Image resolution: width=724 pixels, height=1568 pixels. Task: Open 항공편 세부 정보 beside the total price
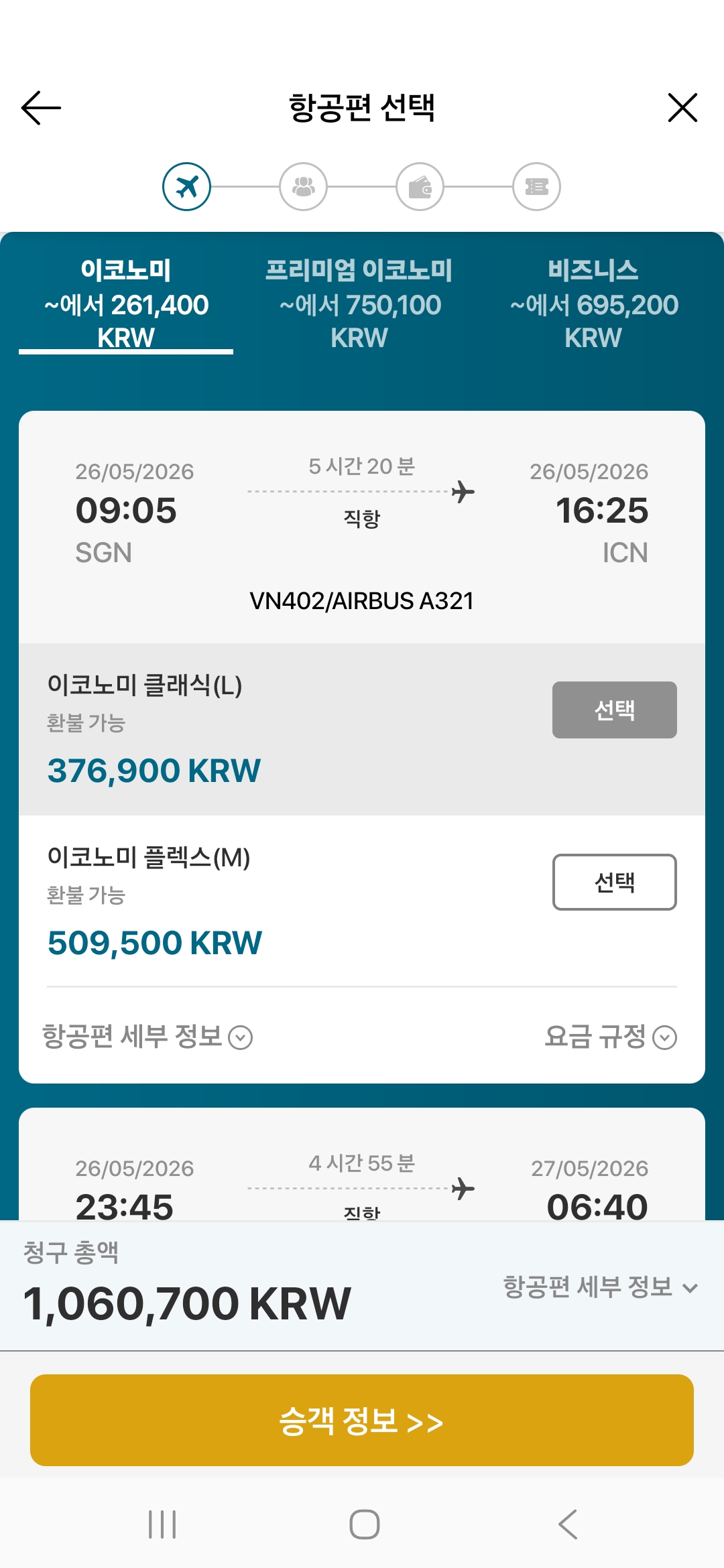click(600, 1287)
